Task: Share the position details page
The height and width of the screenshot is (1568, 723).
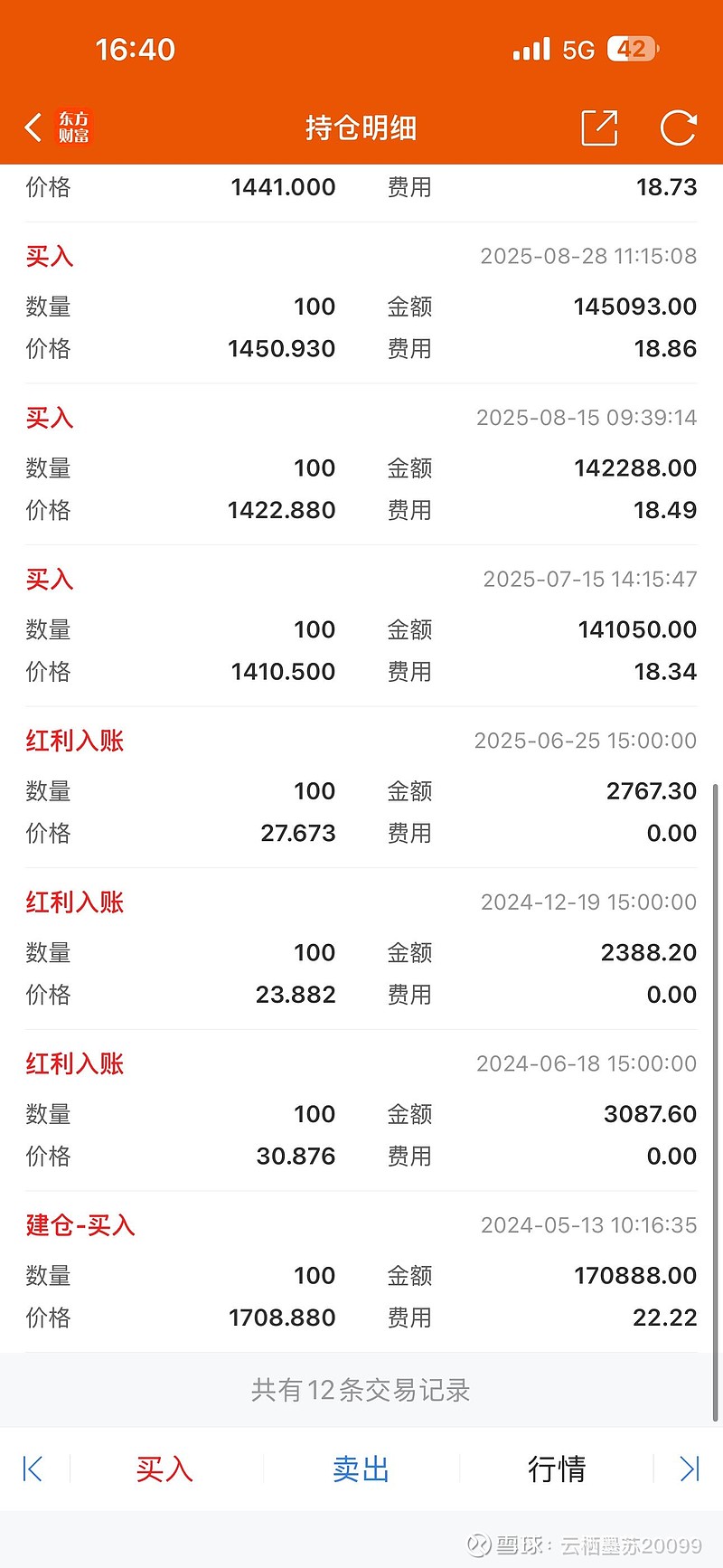Action: coord(599,128)
